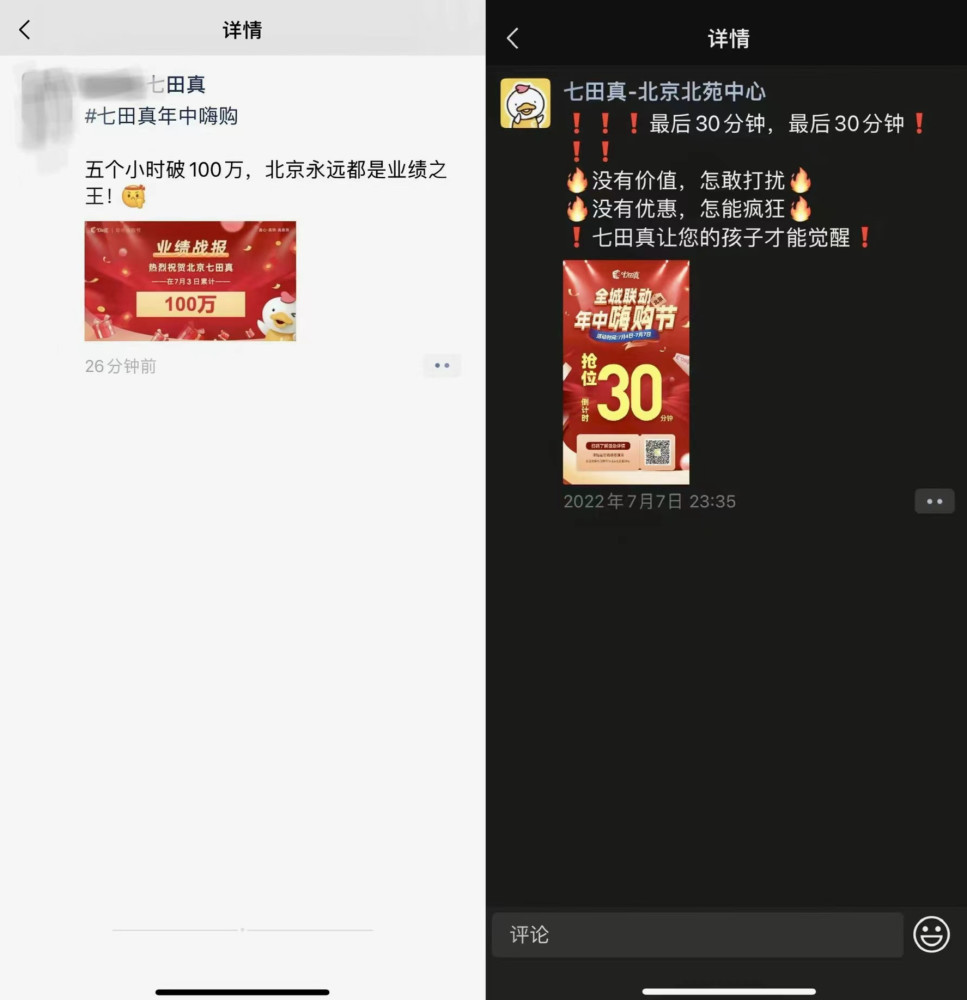This screenshot has height=1000, width=967.
Task: Open like/comment menu on the 2022年7月7日 post
Action: tap(934, 501)
